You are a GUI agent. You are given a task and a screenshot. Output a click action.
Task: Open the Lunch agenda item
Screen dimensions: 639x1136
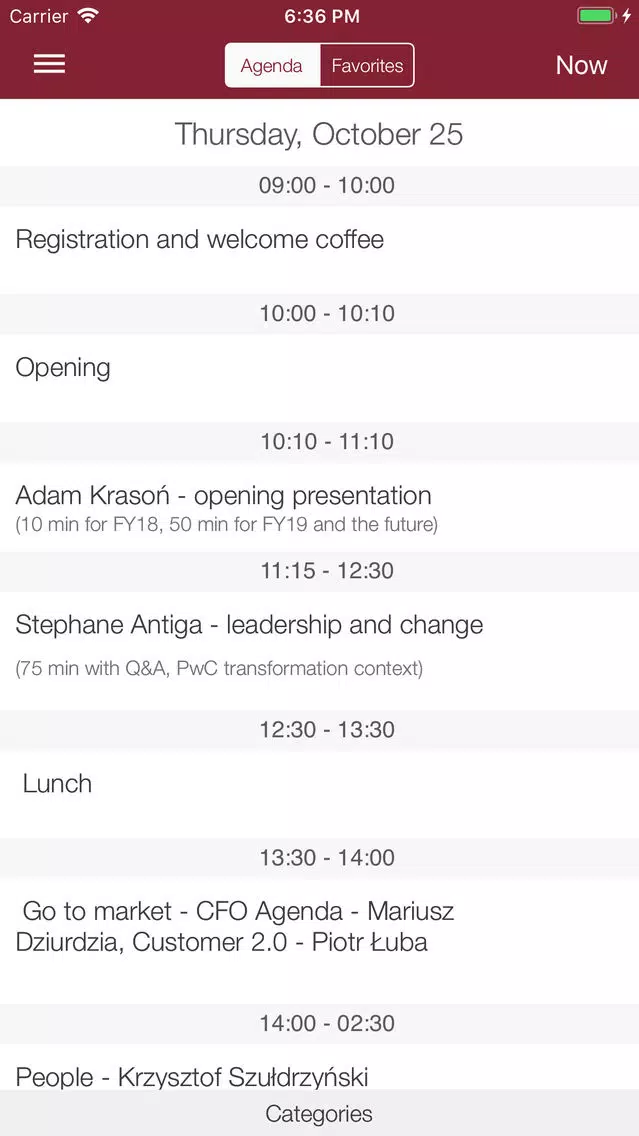tap(57, 784)
